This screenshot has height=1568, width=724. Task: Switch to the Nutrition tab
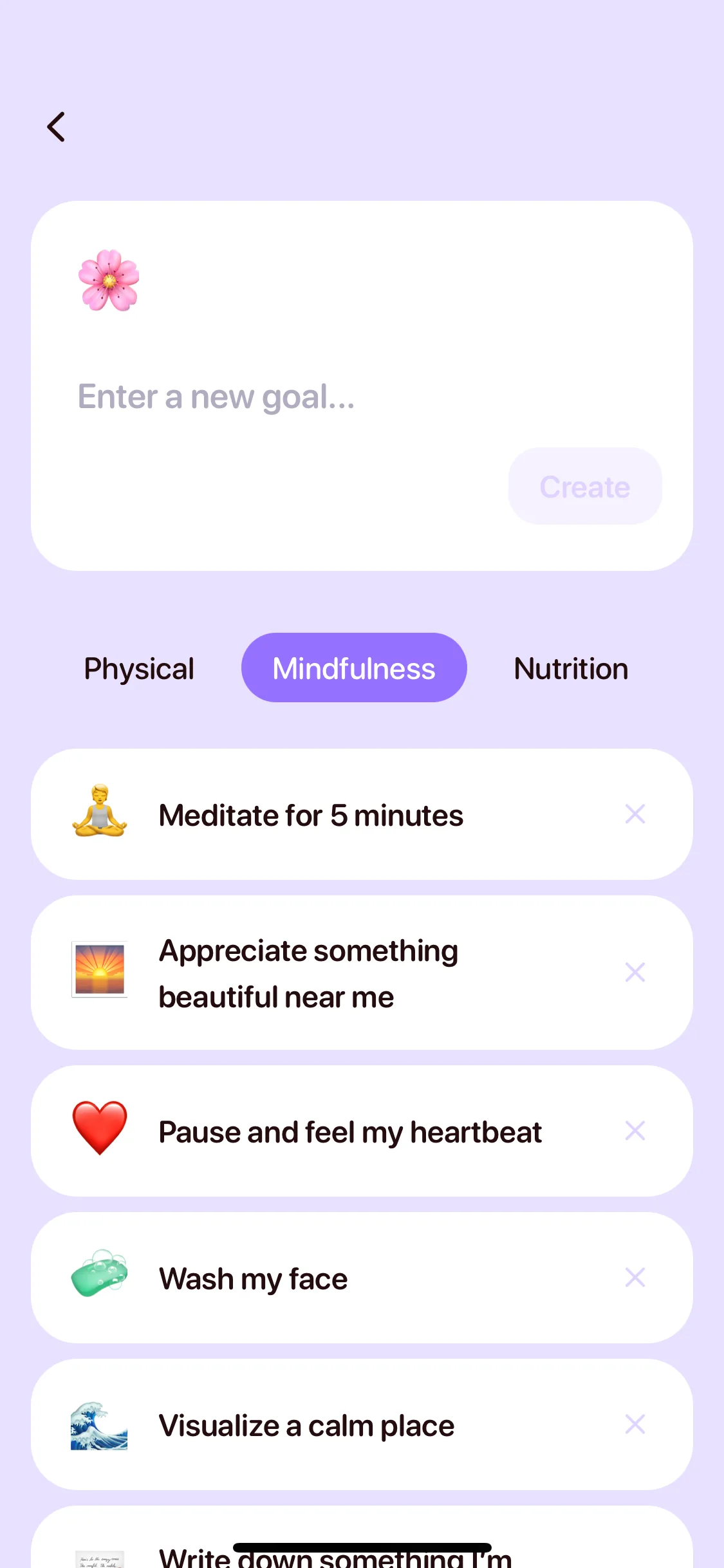tap(571, 669)
